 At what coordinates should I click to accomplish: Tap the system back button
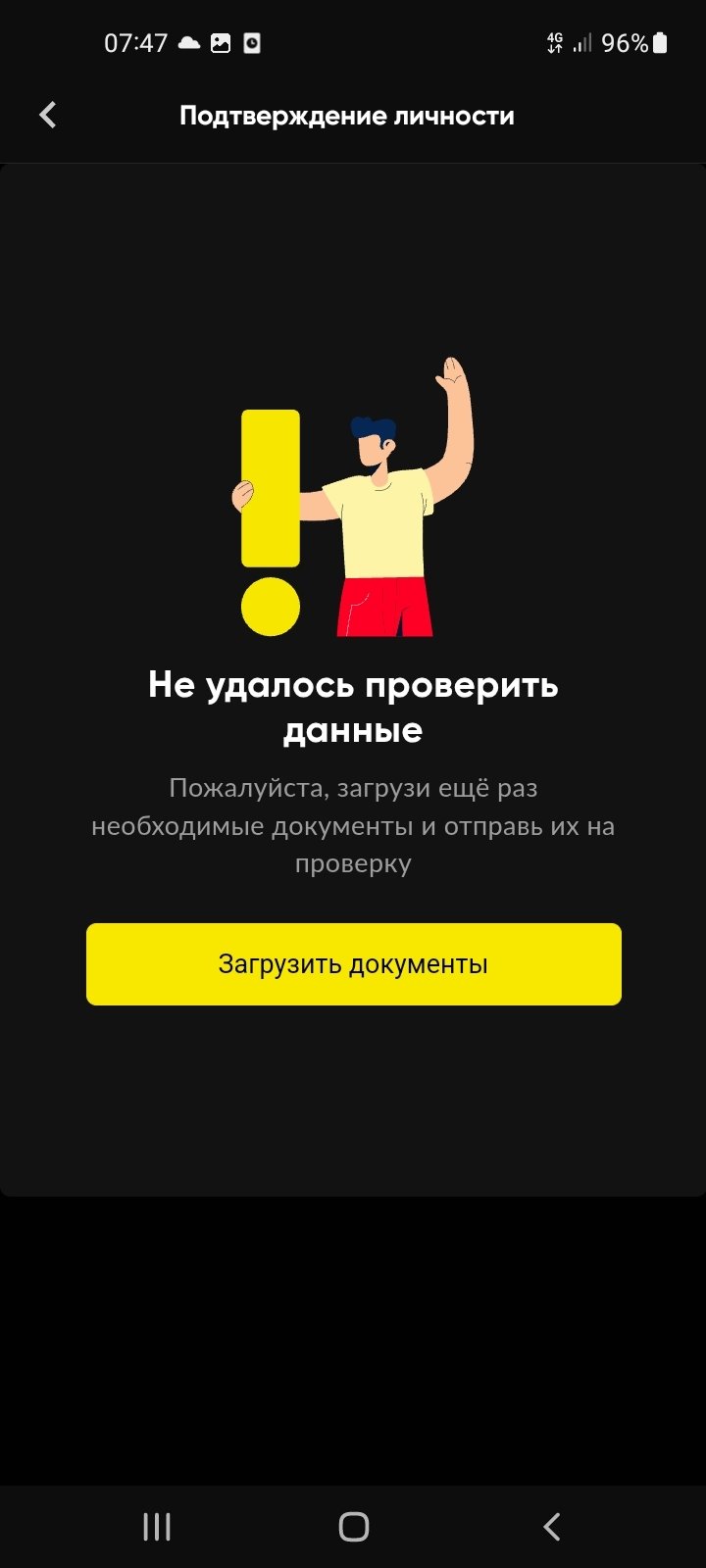tap(551, 1526)
